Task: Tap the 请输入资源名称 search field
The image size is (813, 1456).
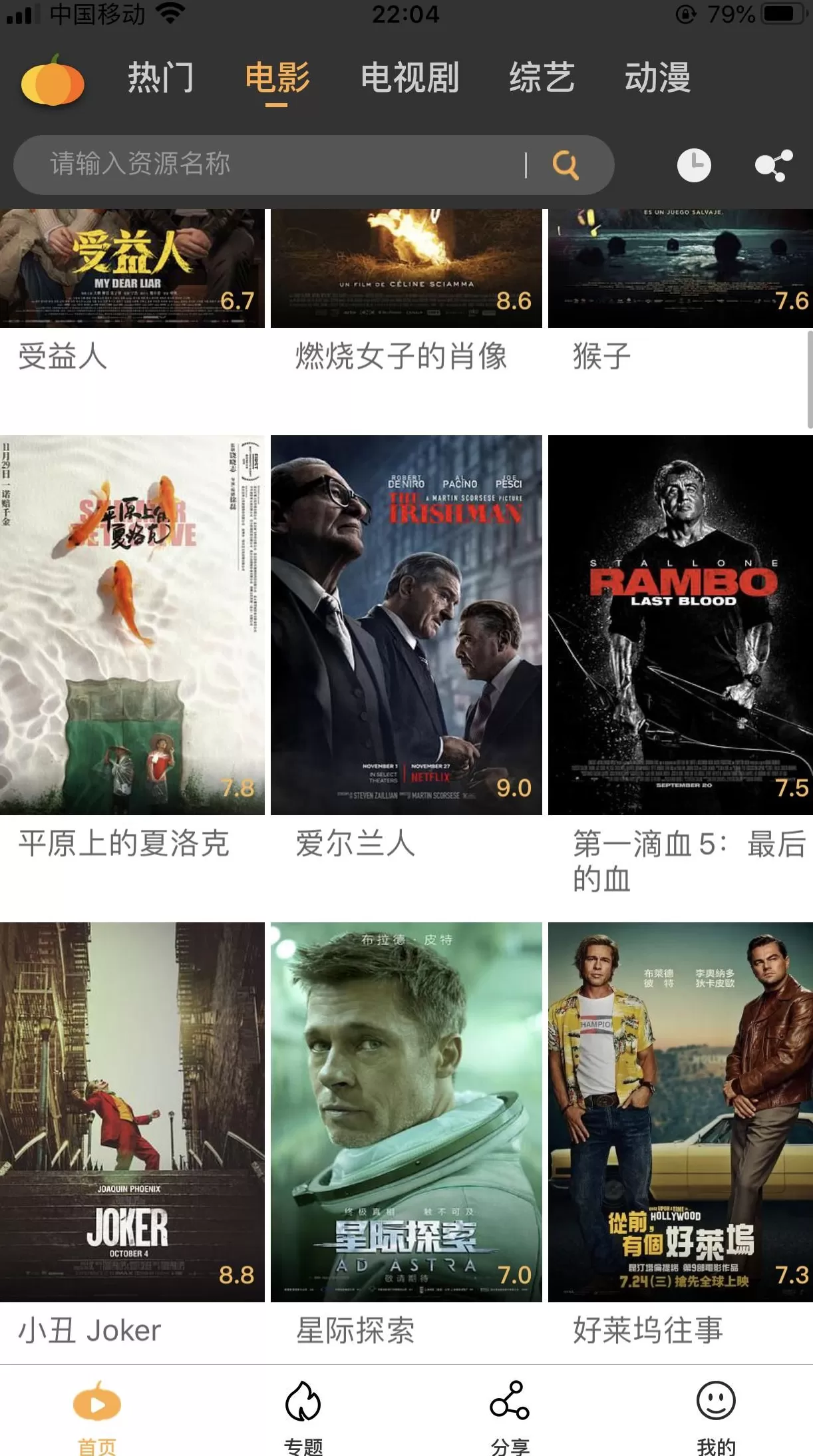Action: pyautogui.click(x=279, y=164)
